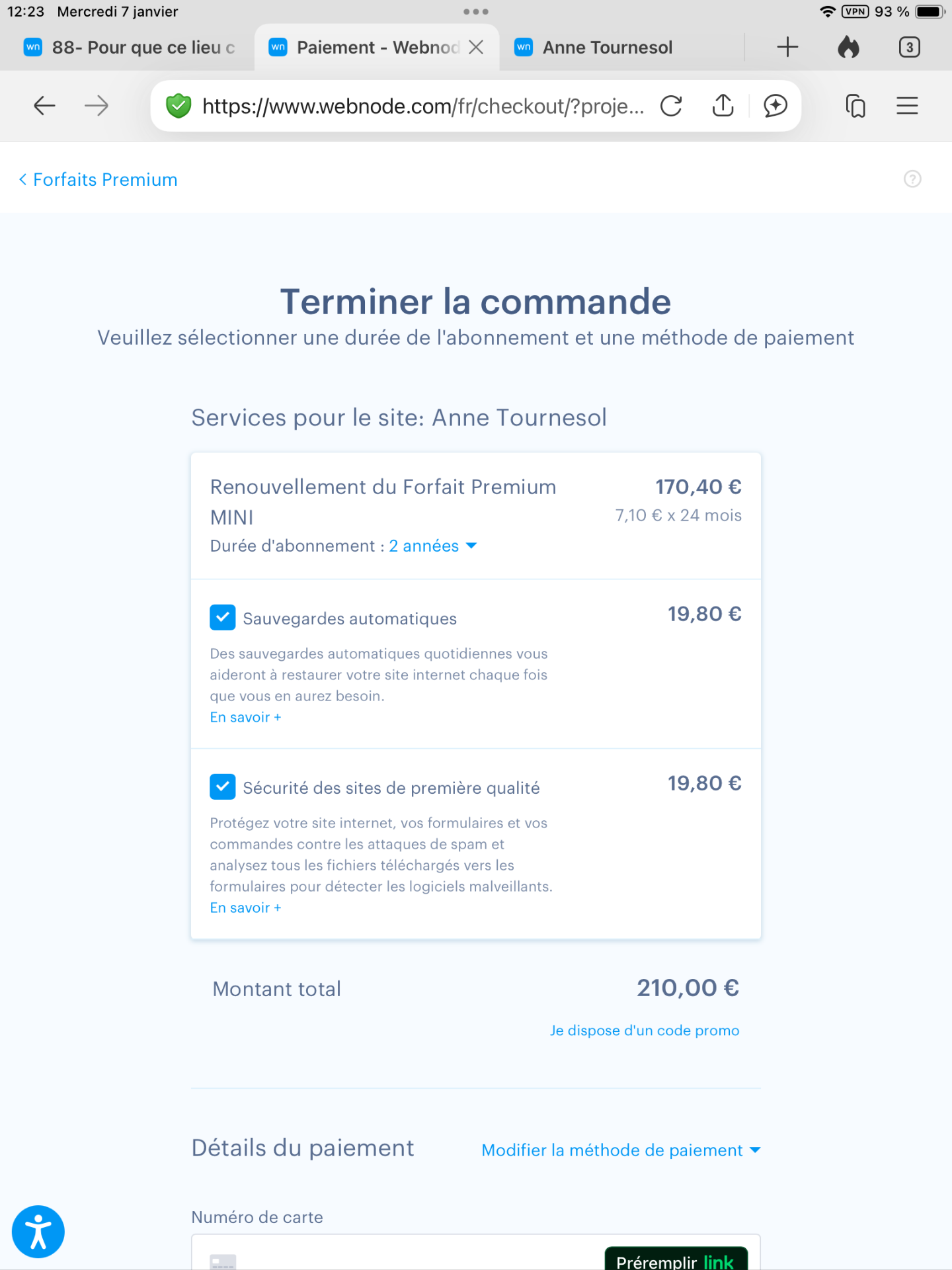Share the page from the address bar
Screen dimensions: 952x1270
pos(723,106)
